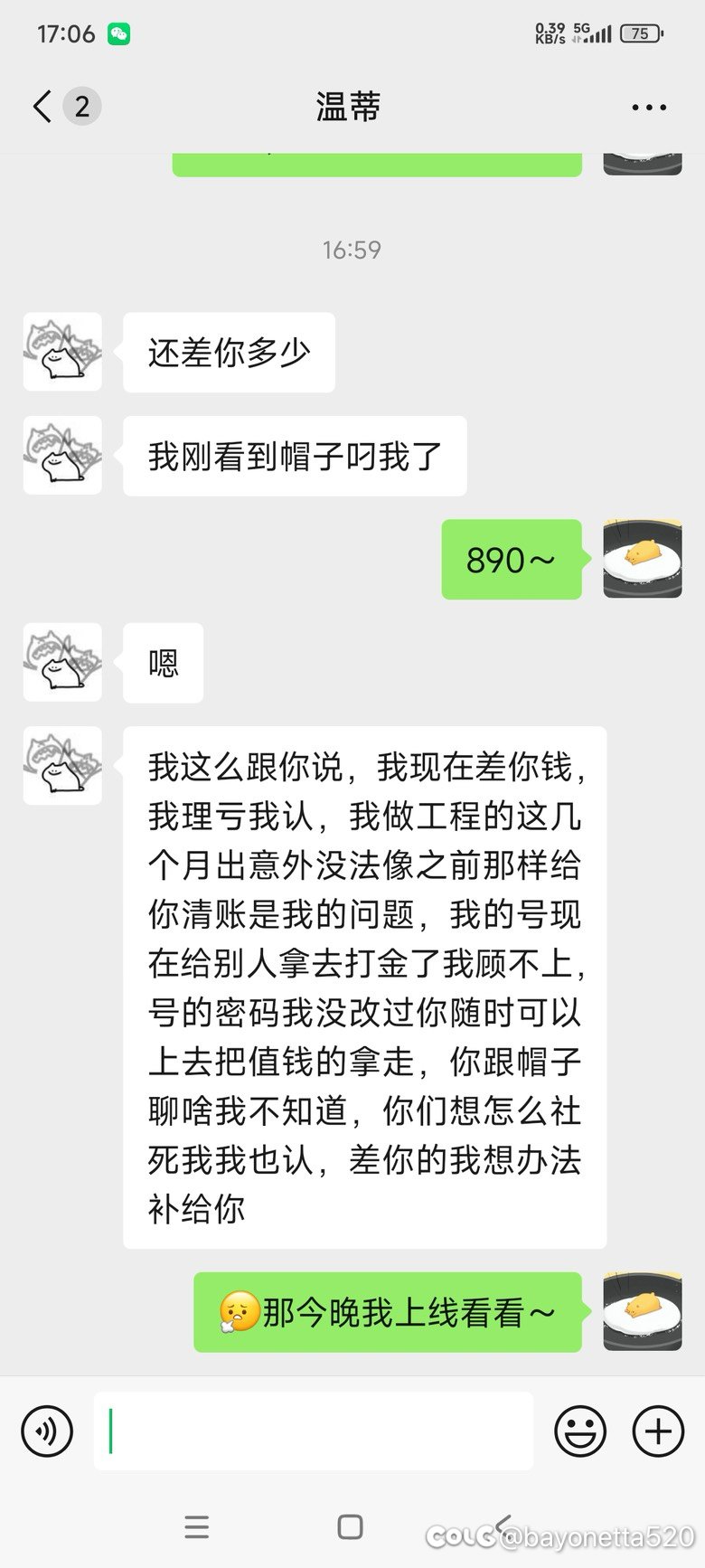Open the plus attachments menu
Viewport: 705px width, 1568px height.
click(x=658, y=1431)
